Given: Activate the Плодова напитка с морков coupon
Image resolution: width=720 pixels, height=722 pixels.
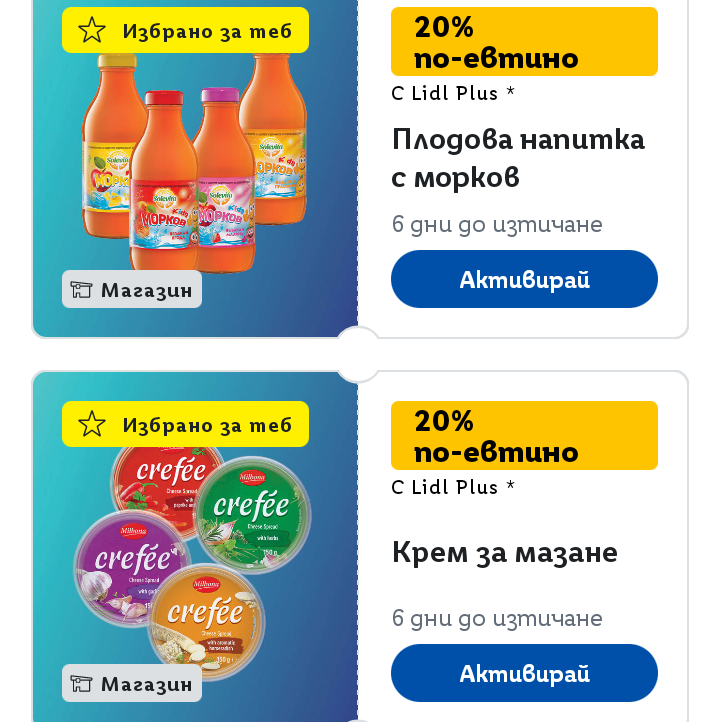Looking at the screenshot, I should tap(524, 279).
